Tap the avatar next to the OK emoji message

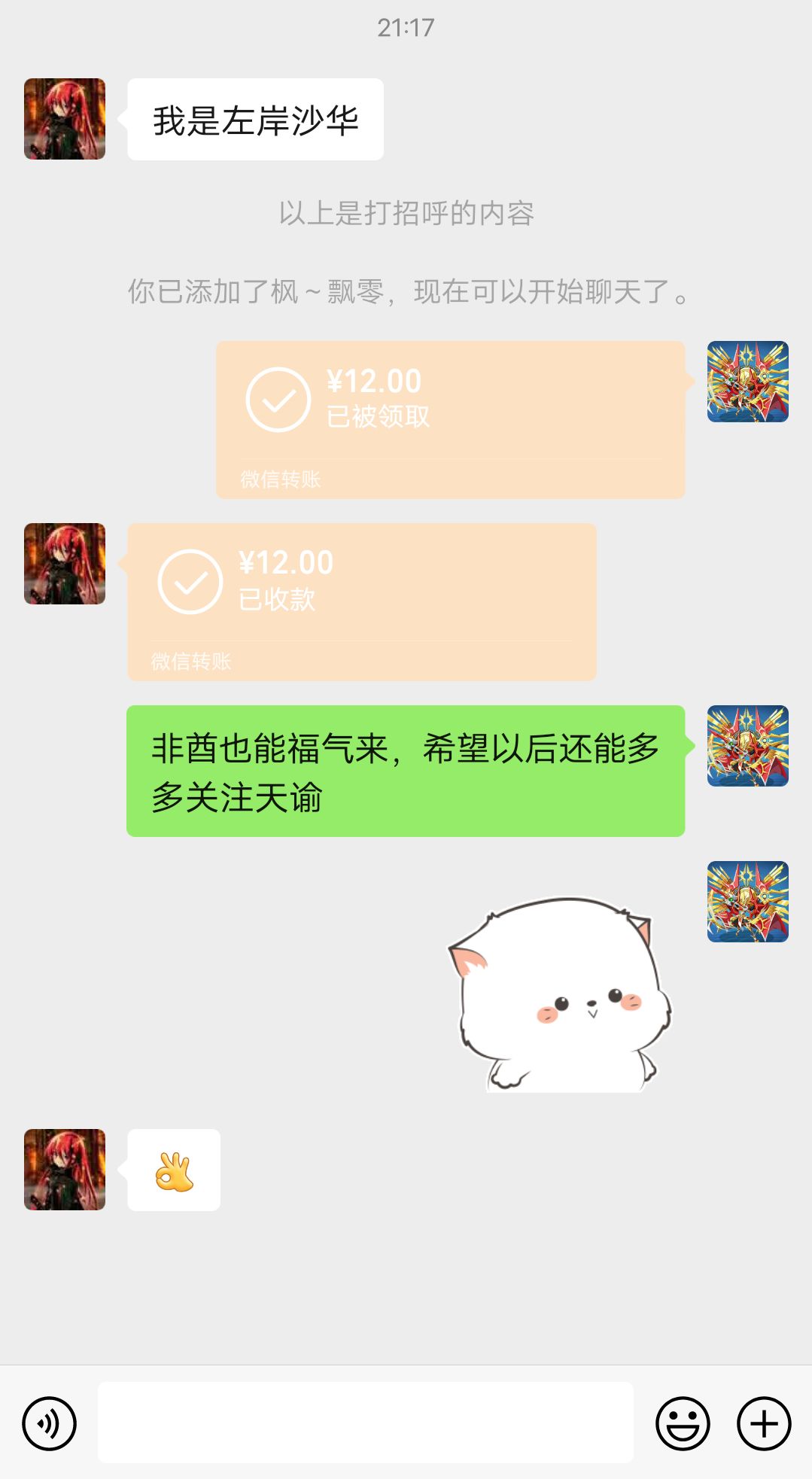pos(64,1168)
